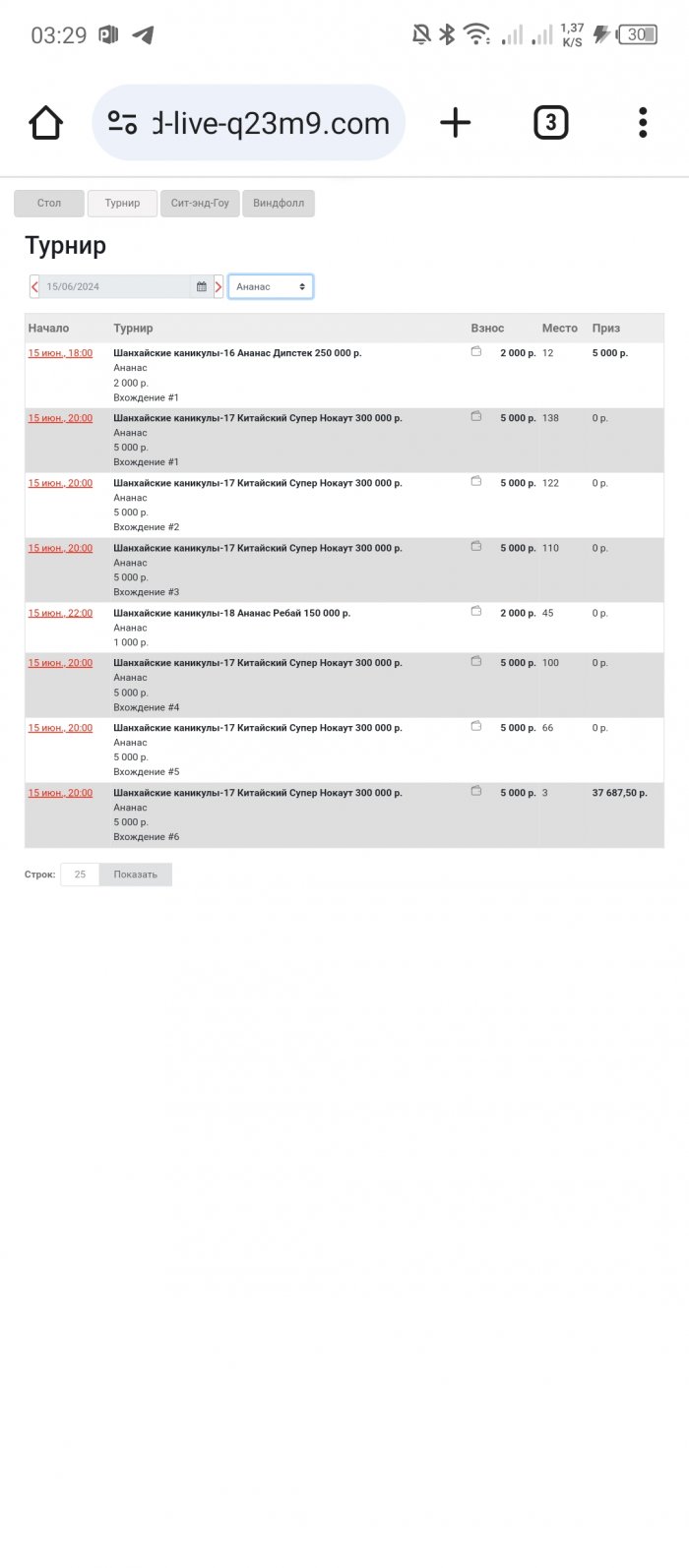Tap the Показать button
This screenshot has width=689, height=1568.
136,874
